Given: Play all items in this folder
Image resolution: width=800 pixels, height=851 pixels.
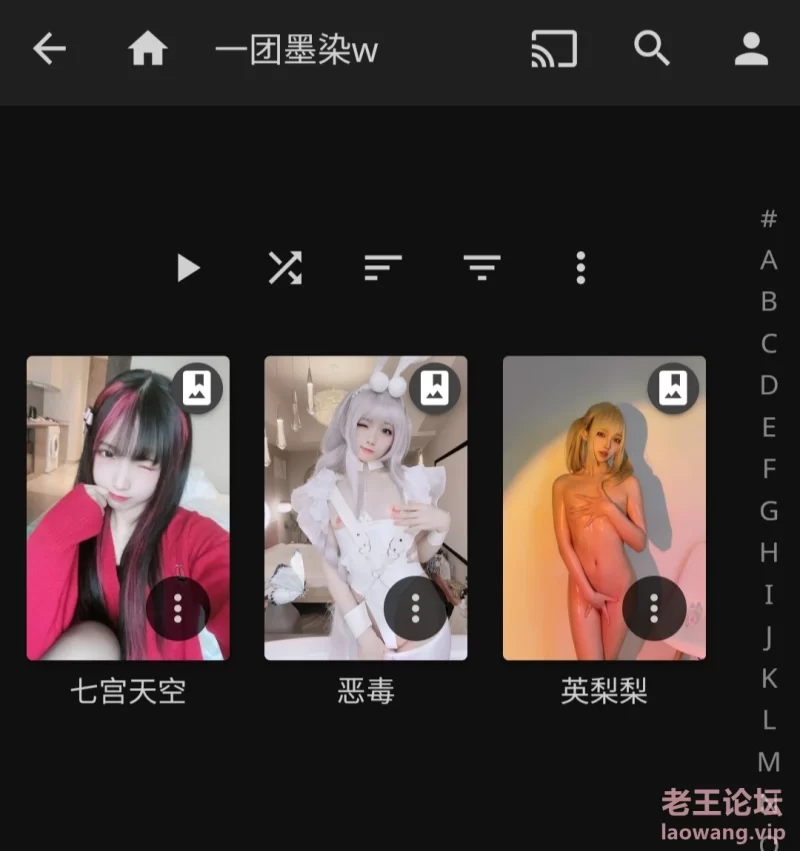Looking at the screenshot, I should [188, 268].
